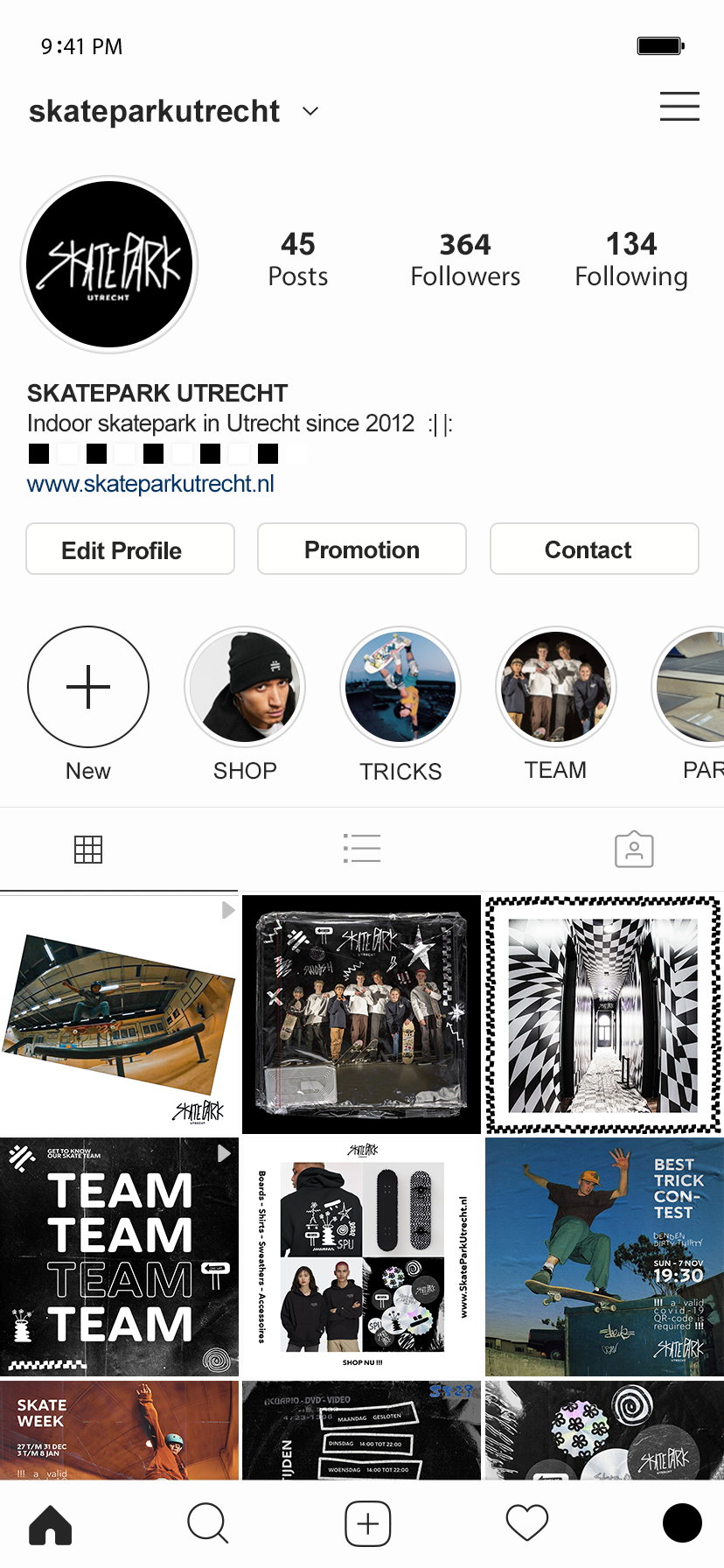The width and height of the screenshot is (724, 1568).
Task: View the 364 Followers list
Action: tap(465, 259)
